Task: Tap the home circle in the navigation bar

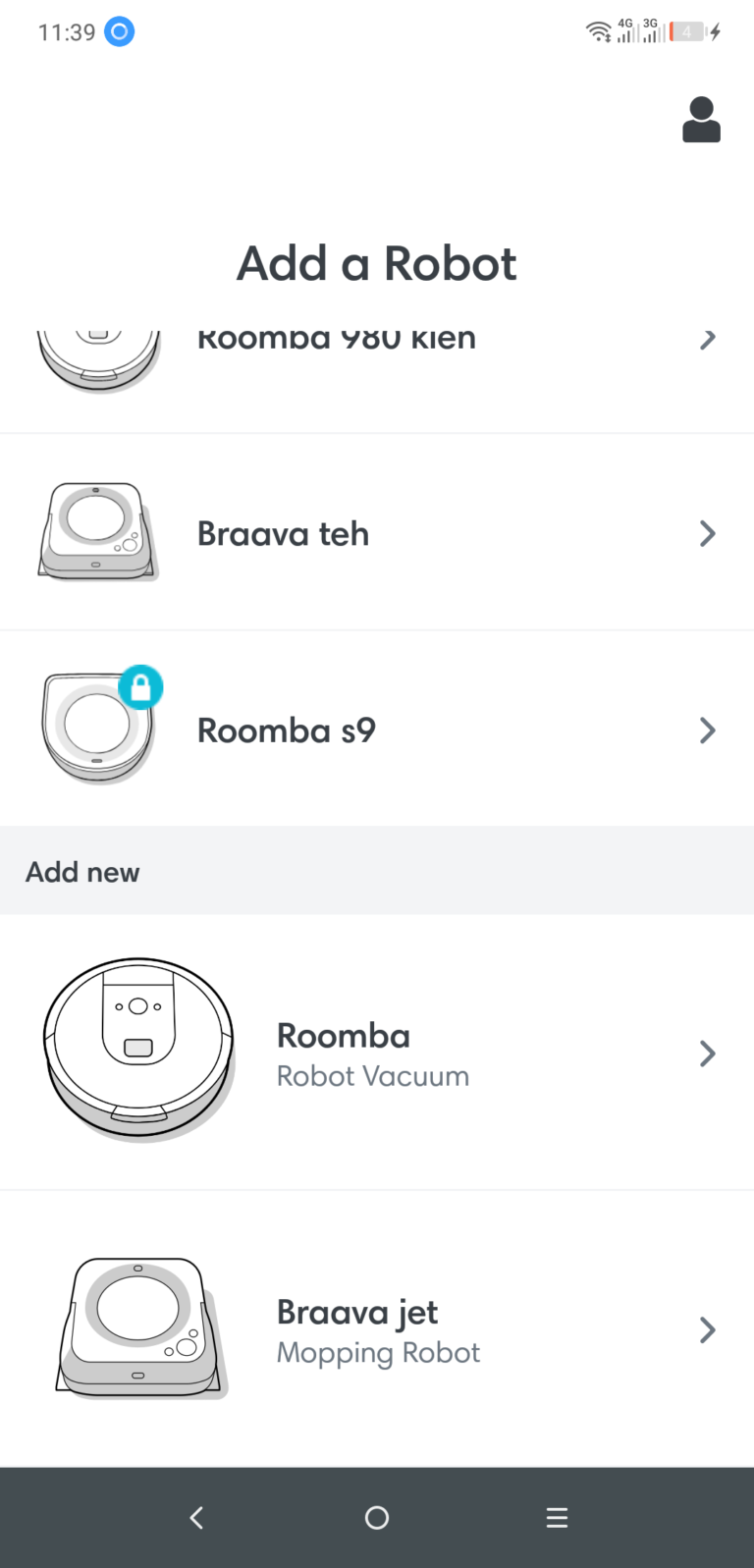Action: click(376, 1518)
